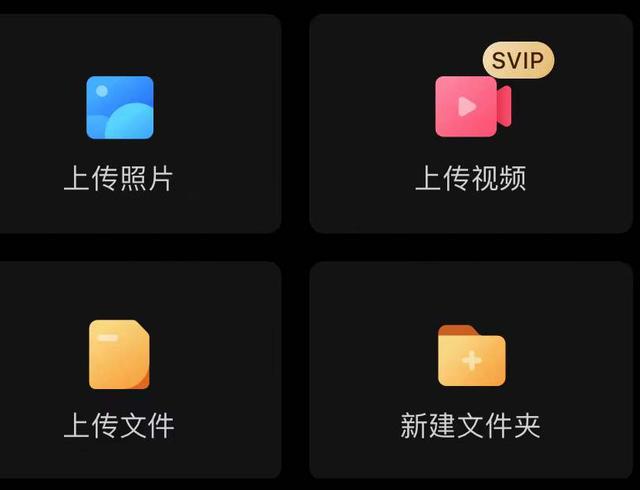
Task: Create a folder with 新建文件夹
Action: (472, 372)
